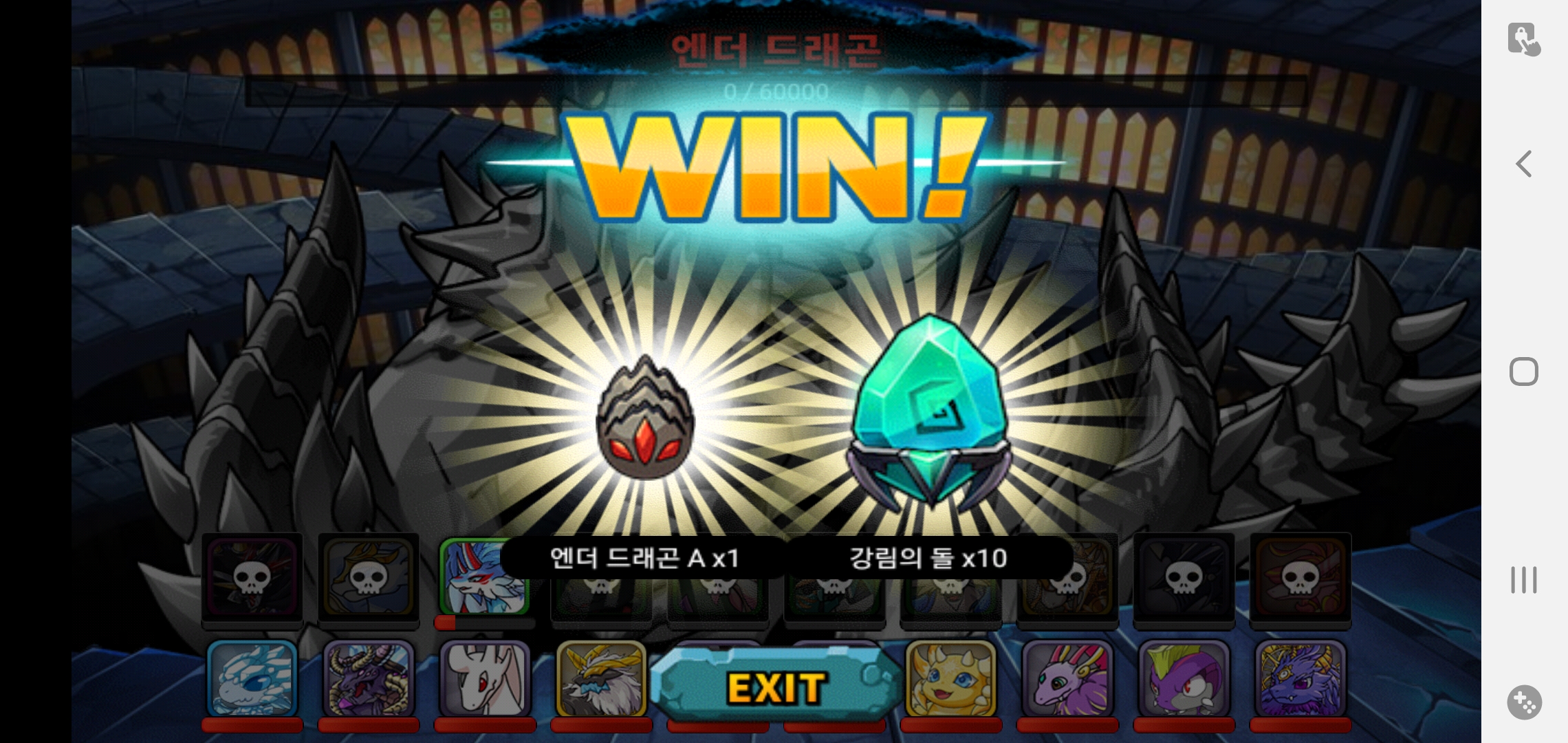Go back with the system back arrow

coord(1524,164)
